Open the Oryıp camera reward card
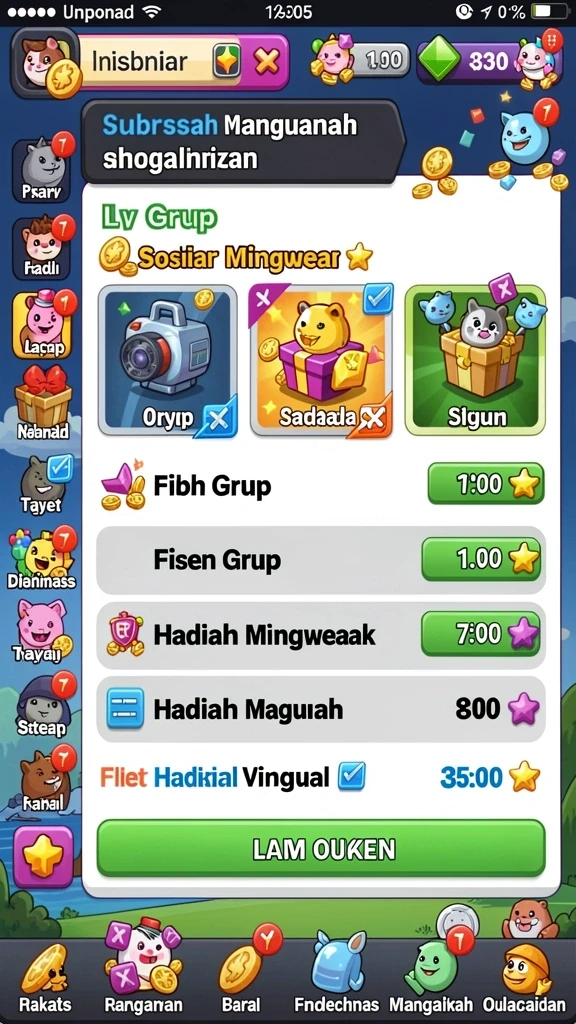Image resolution: width=576 pixels, height=1024 pixels. pyautogui.click(x=168, y=360)
